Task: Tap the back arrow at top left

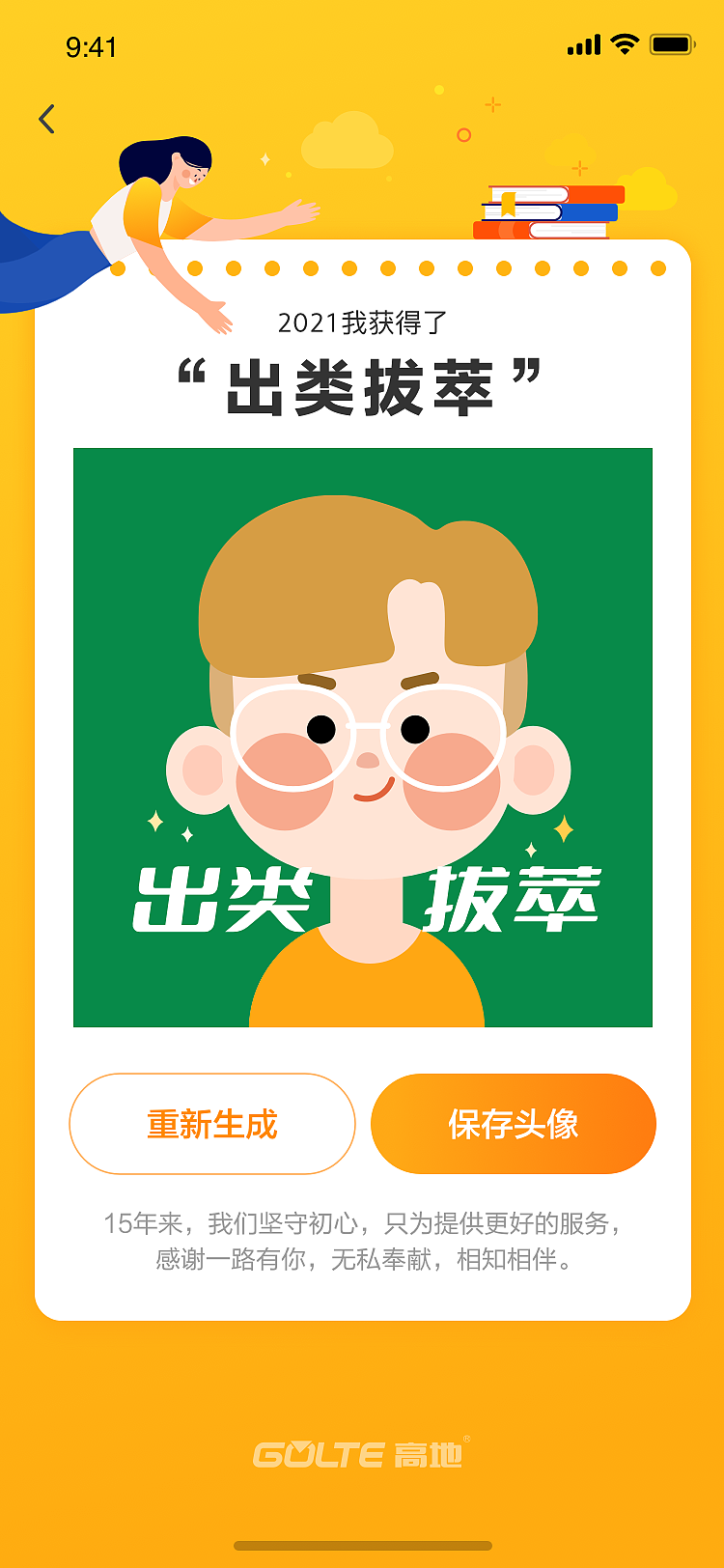Action: pyautogui.click(x=45, y=117)
